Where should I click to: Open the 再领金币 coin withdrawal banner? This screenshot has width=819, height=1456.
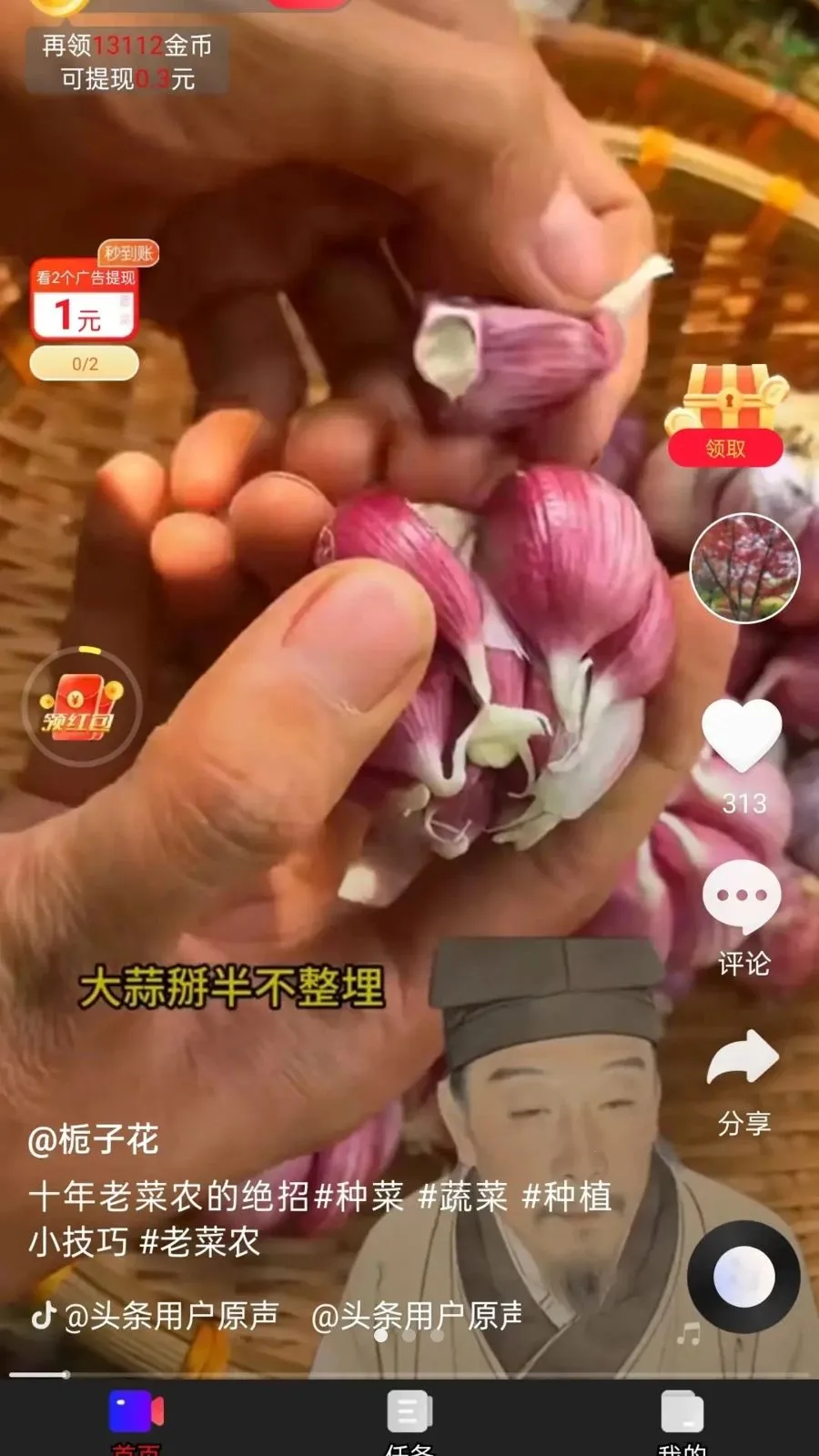[x=126, y=62]
